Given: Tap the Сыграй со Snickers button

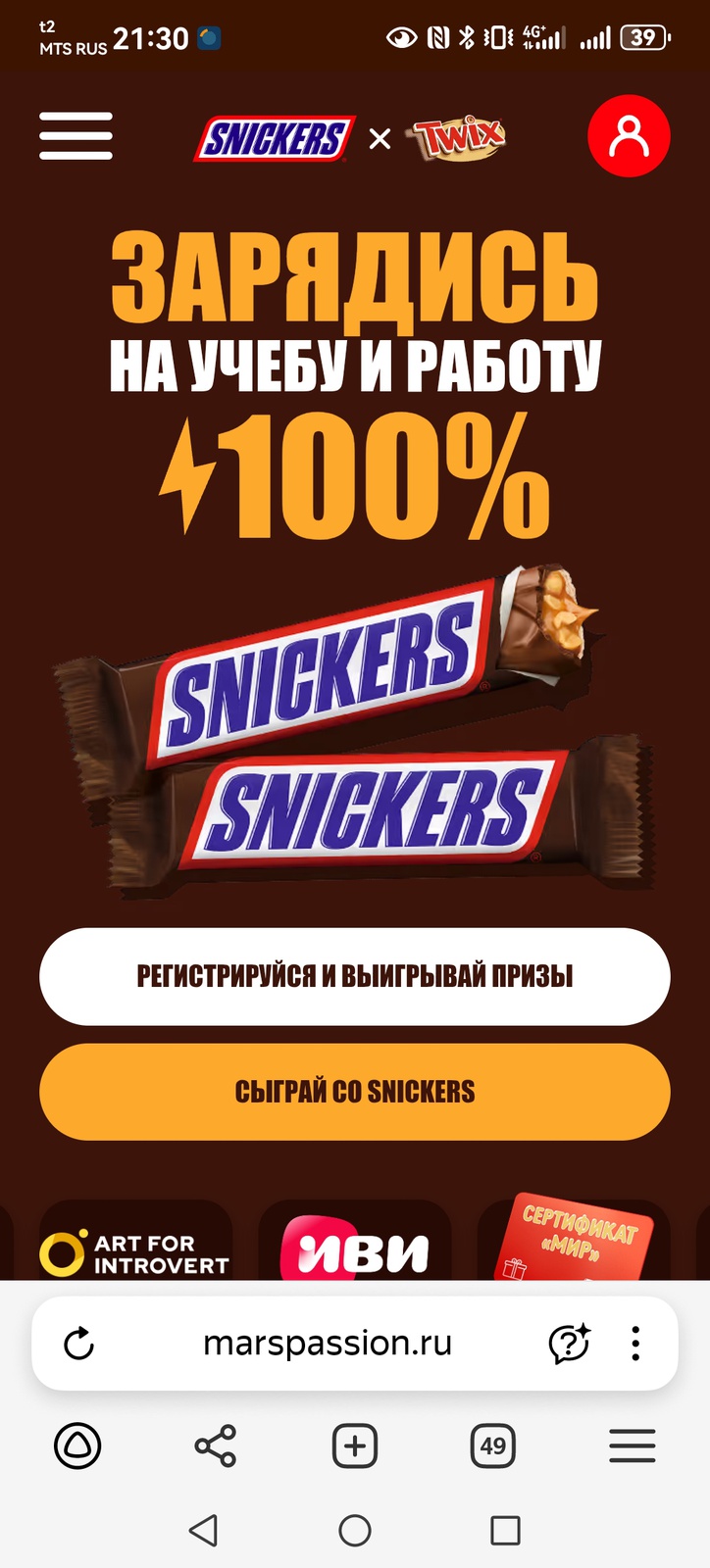Looking at the screenshot, I should pos(355,1092).
